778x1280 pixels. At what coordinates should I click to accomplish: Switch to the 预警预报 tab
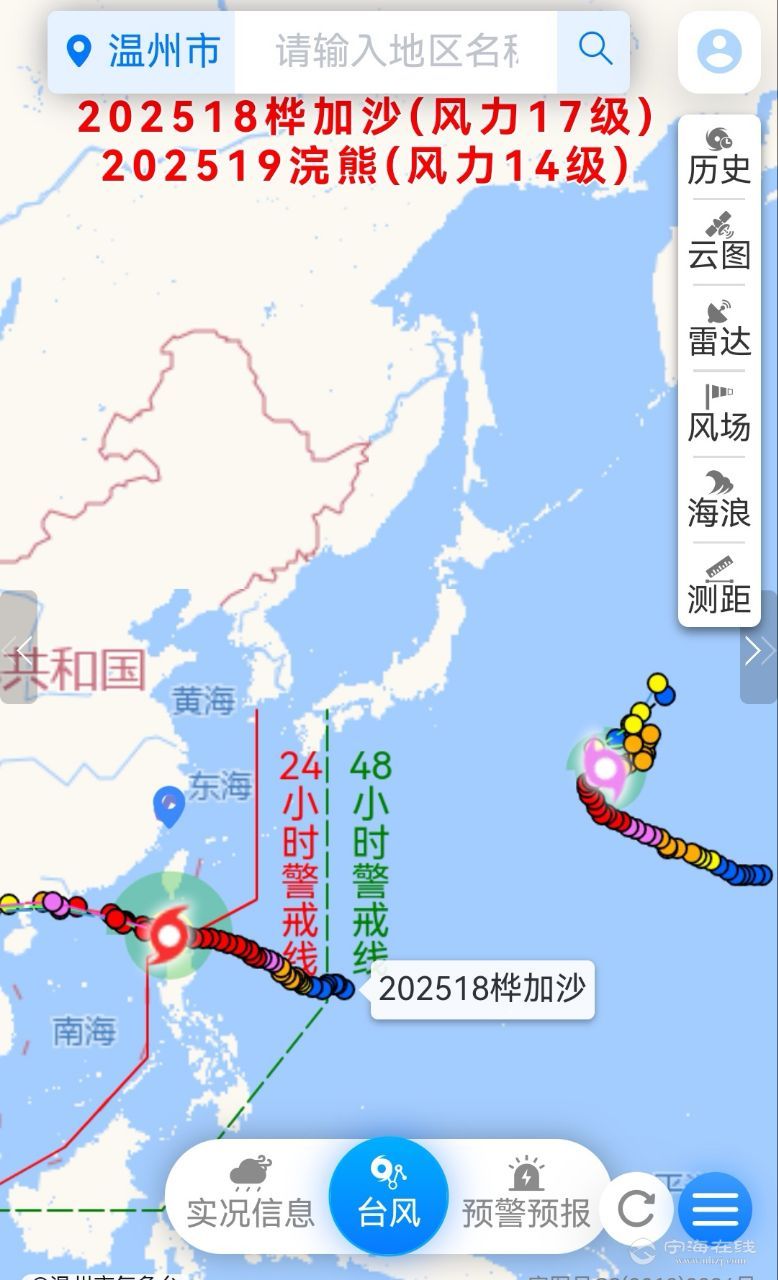point(526,1195)
